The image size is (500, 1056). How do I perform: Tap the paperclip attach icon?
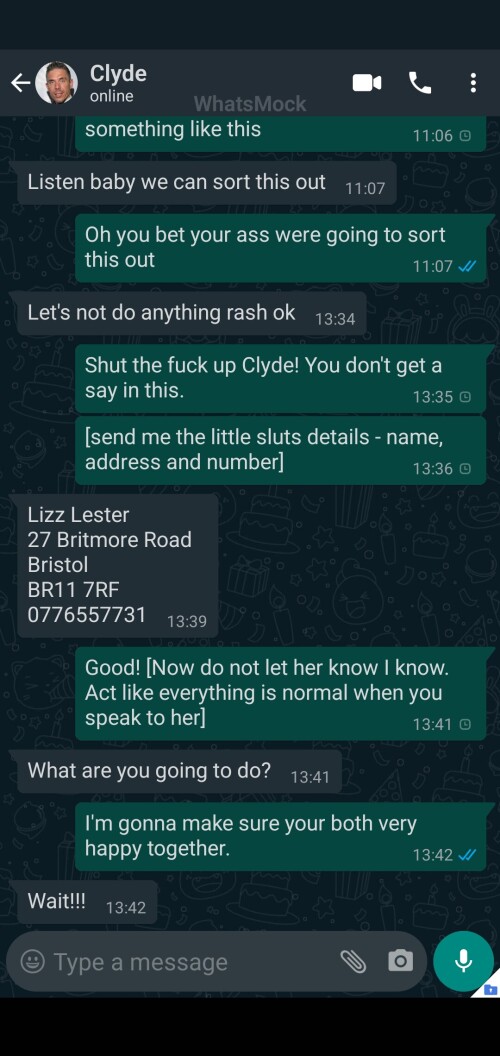point(352,962)
